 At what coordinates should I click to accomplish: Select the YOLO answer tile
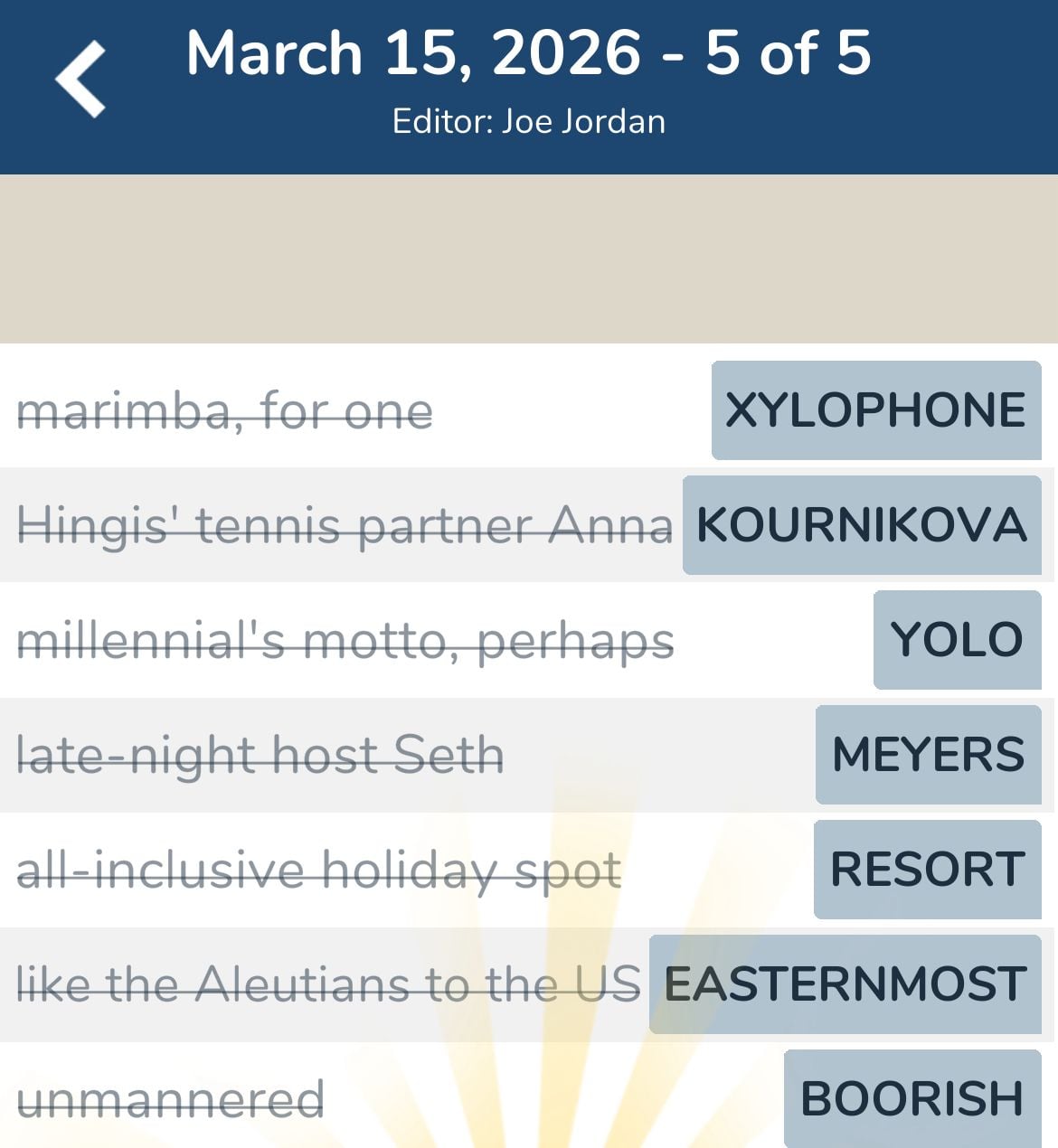pos(956,640)
